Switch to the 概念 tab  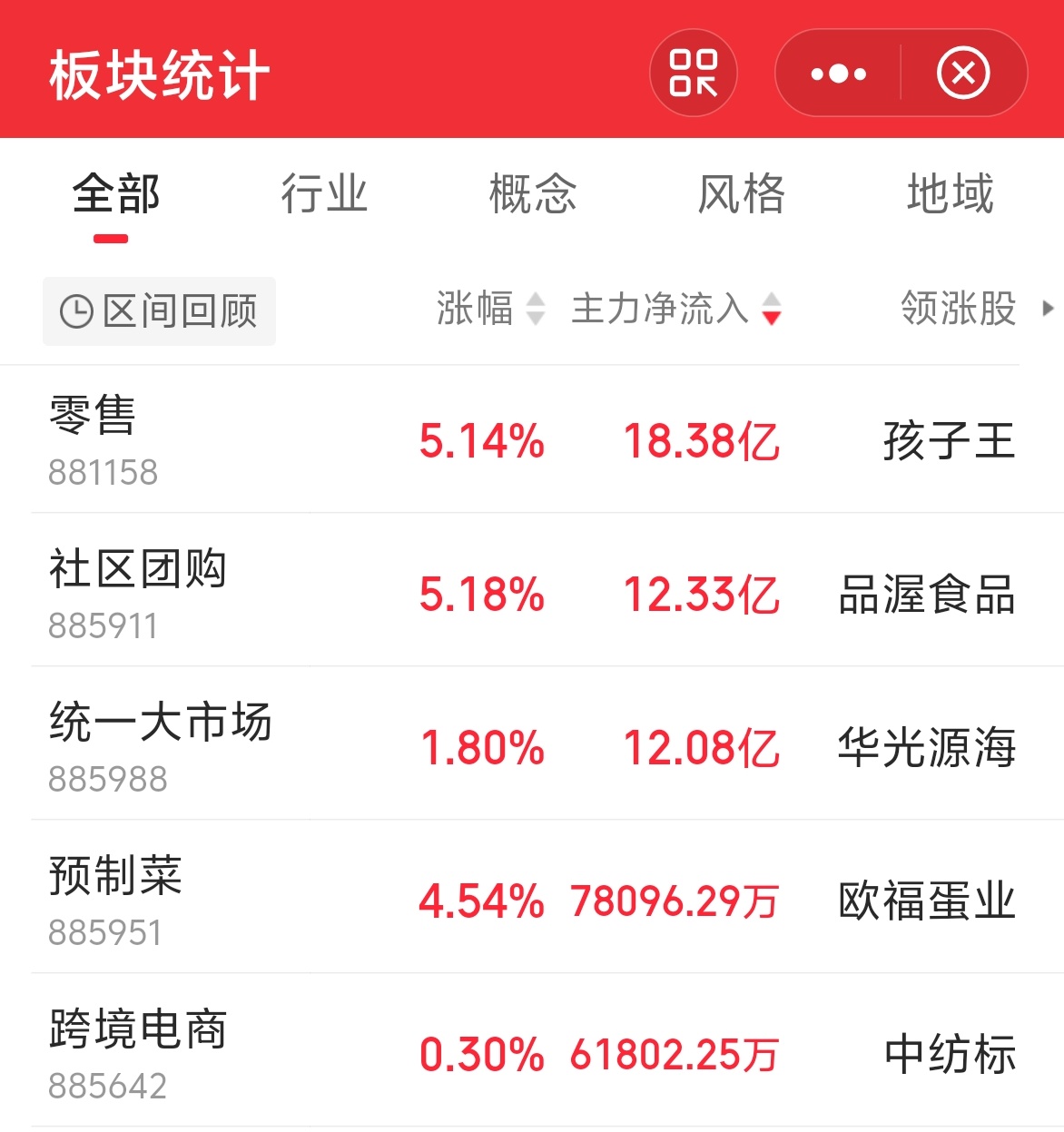point(533,194)
